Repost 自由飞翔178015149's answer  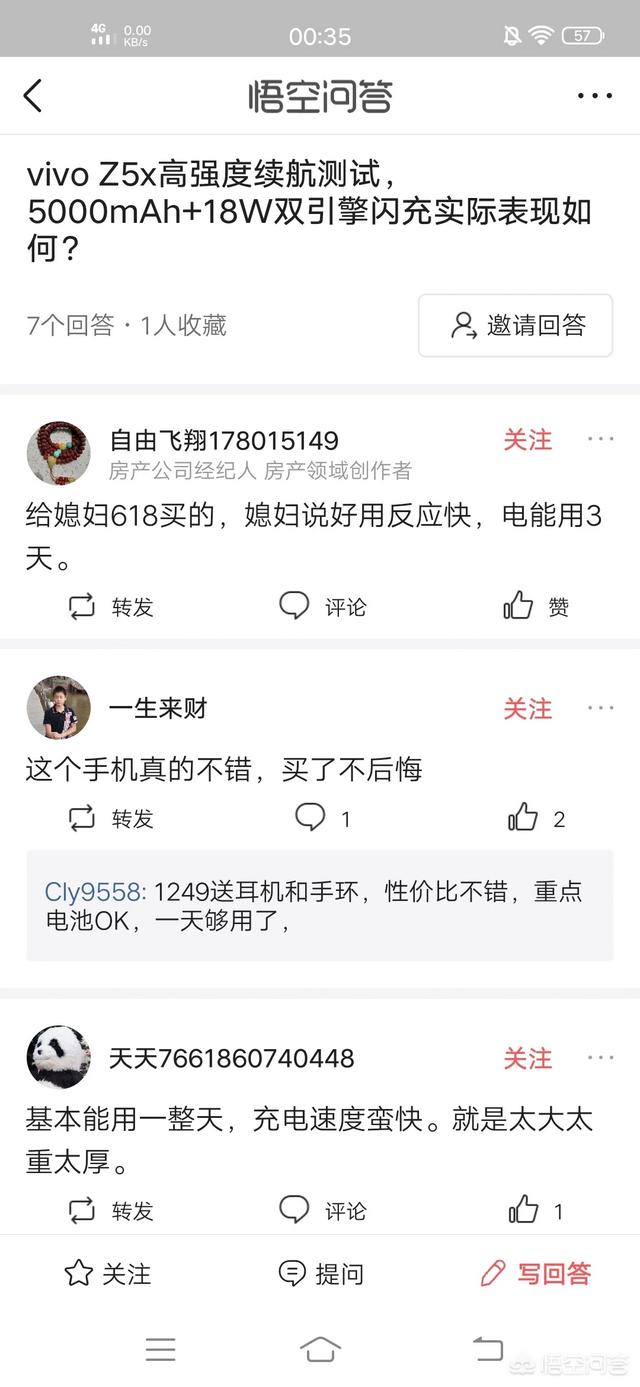coord(111,606)
